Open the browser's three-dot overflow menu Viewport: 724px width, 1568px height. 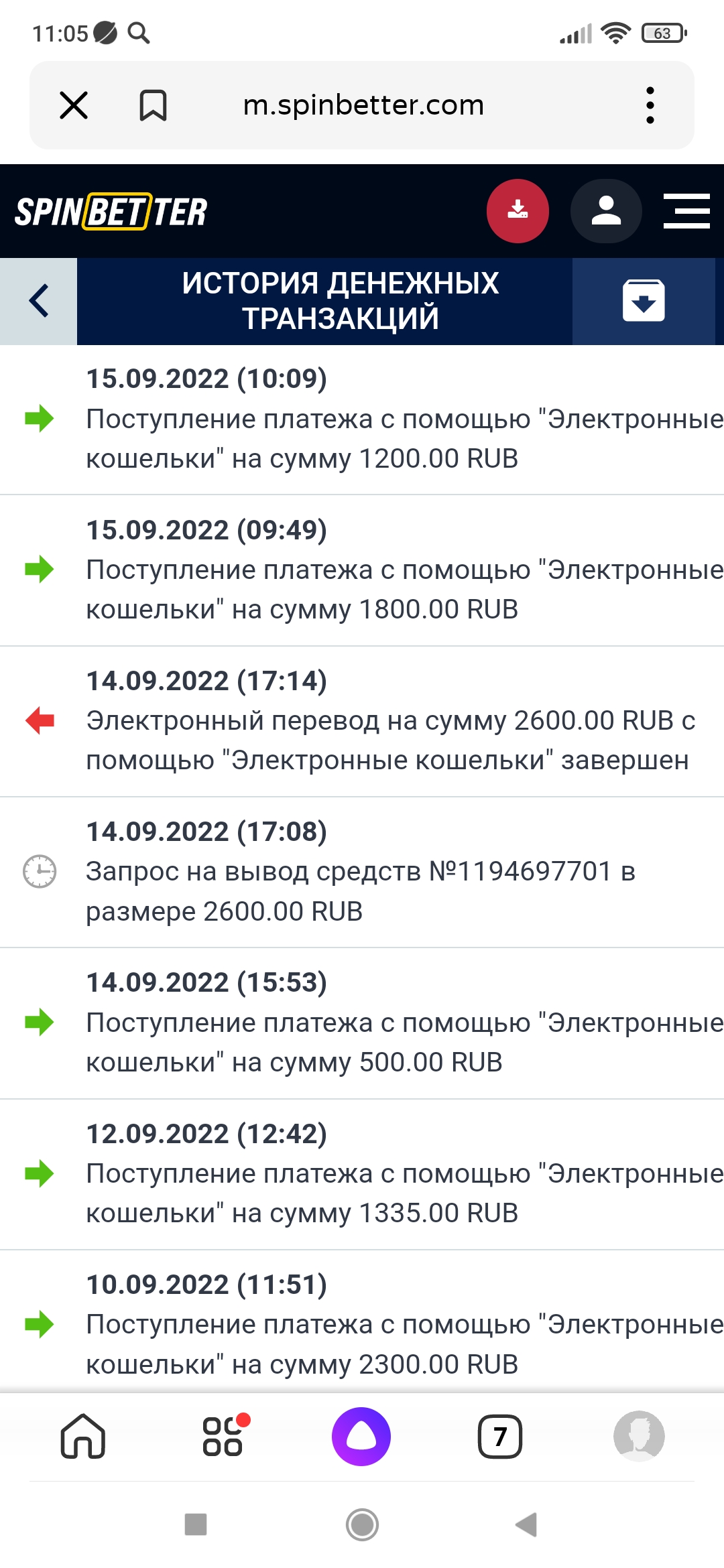coord(650,105)
